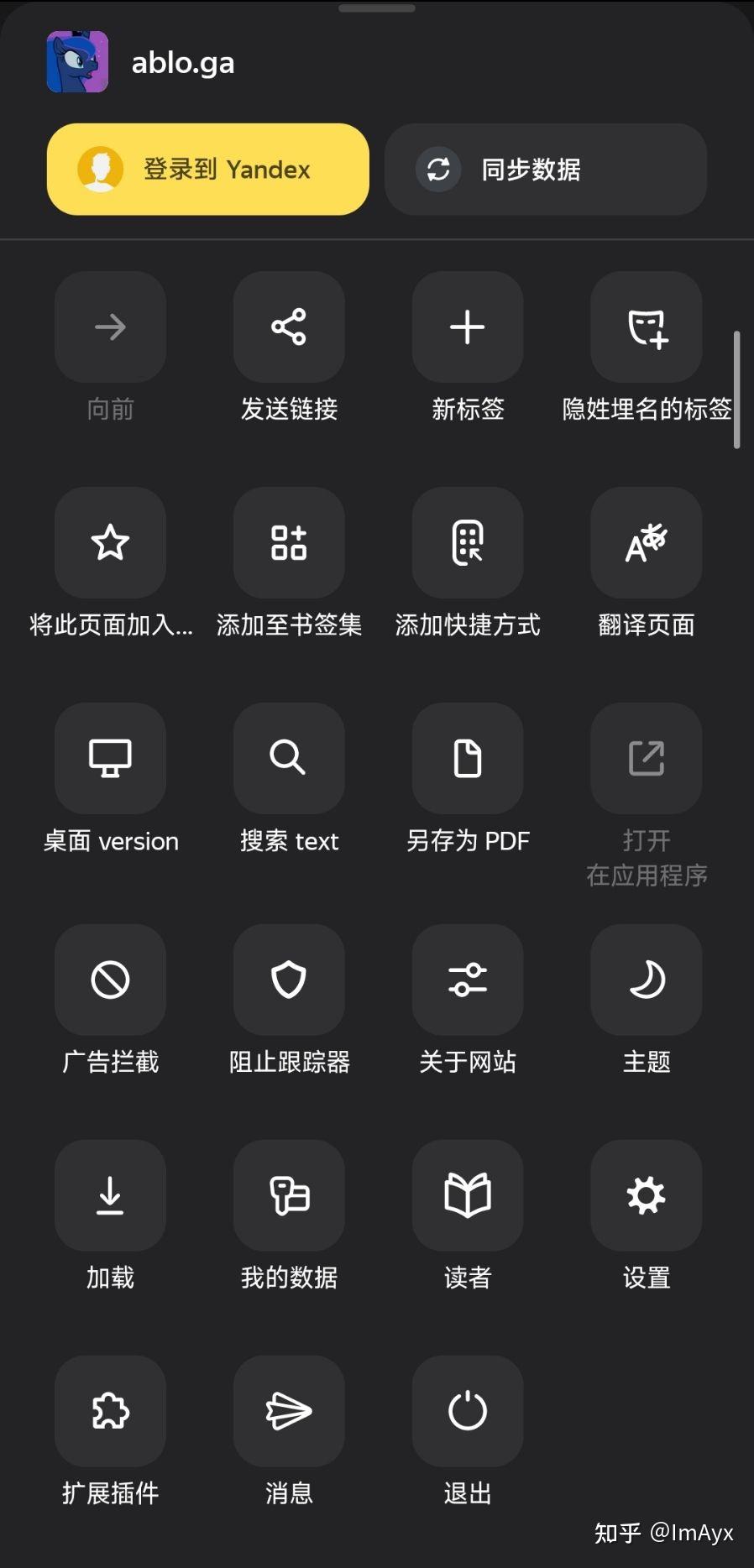Tap 登录到 Yandex login button

(x=207, y=170)
